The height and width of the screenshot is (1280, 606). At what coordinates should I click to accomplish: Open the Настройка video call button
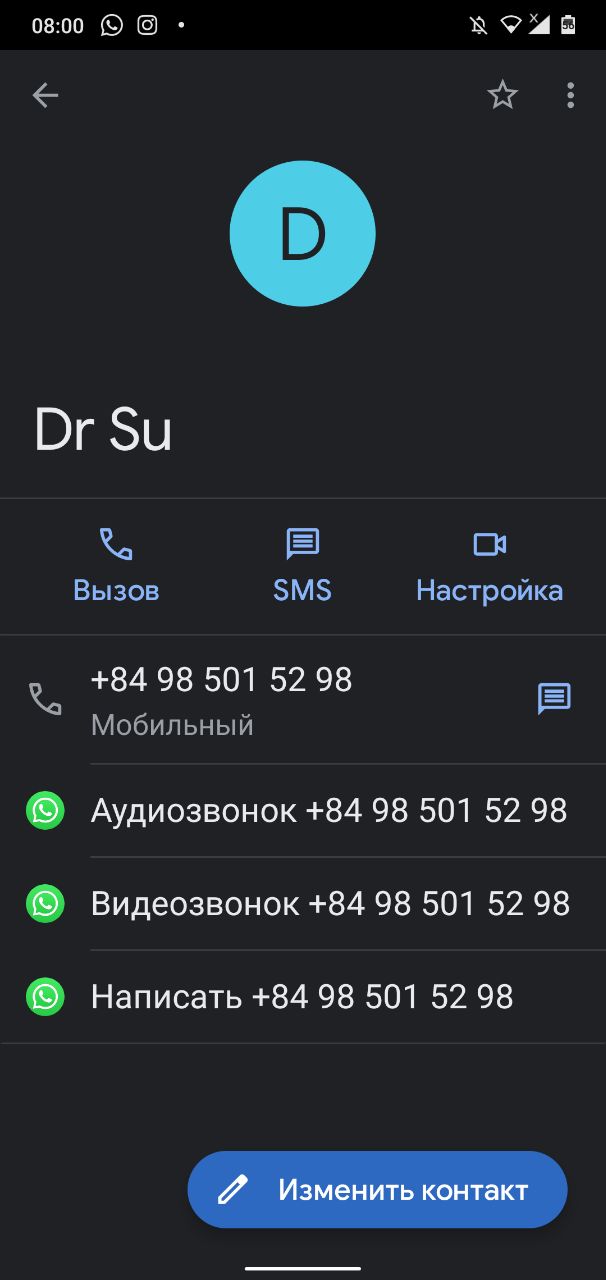pyautogui.click(x=489, y=566)
